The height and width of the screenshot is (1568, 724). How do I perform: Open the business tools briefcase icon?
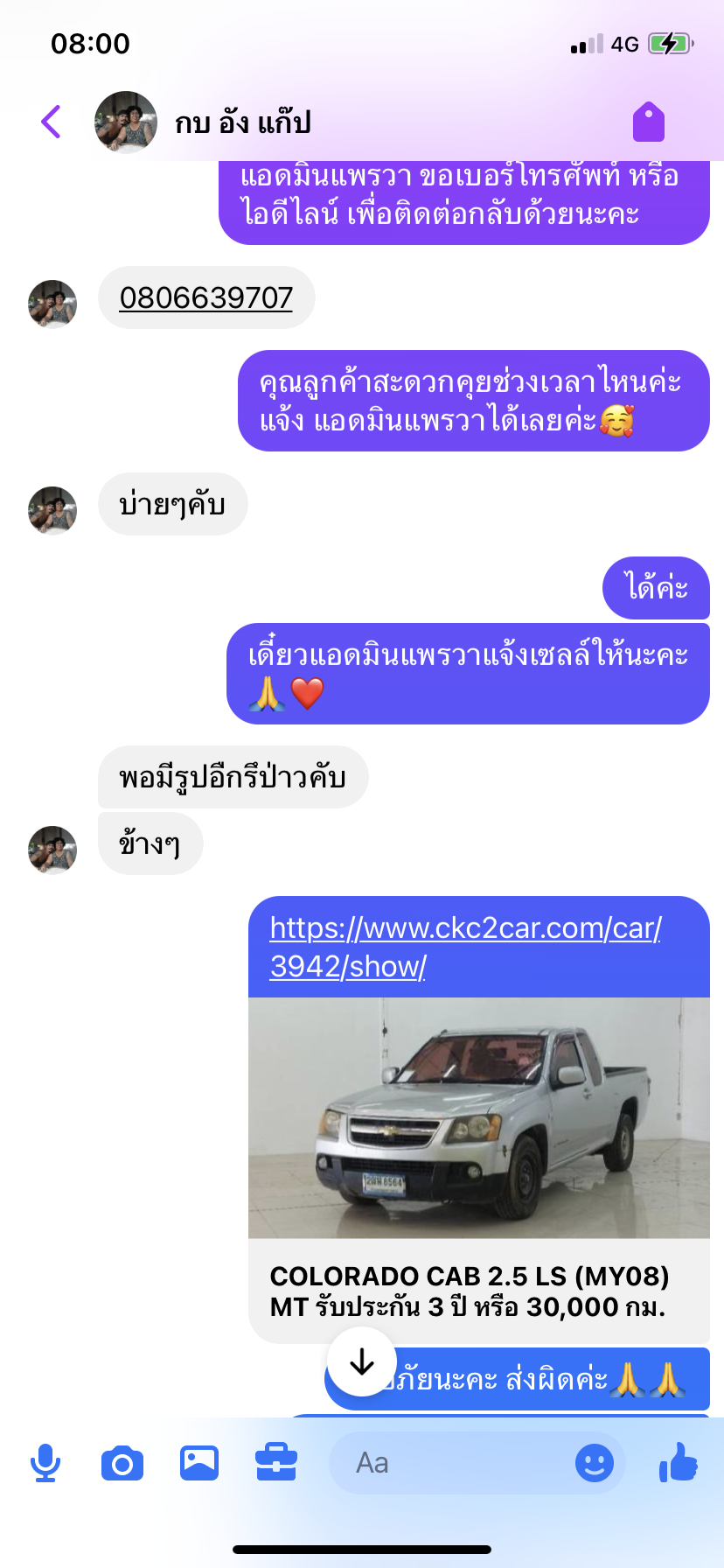(x=276, y=1463)
